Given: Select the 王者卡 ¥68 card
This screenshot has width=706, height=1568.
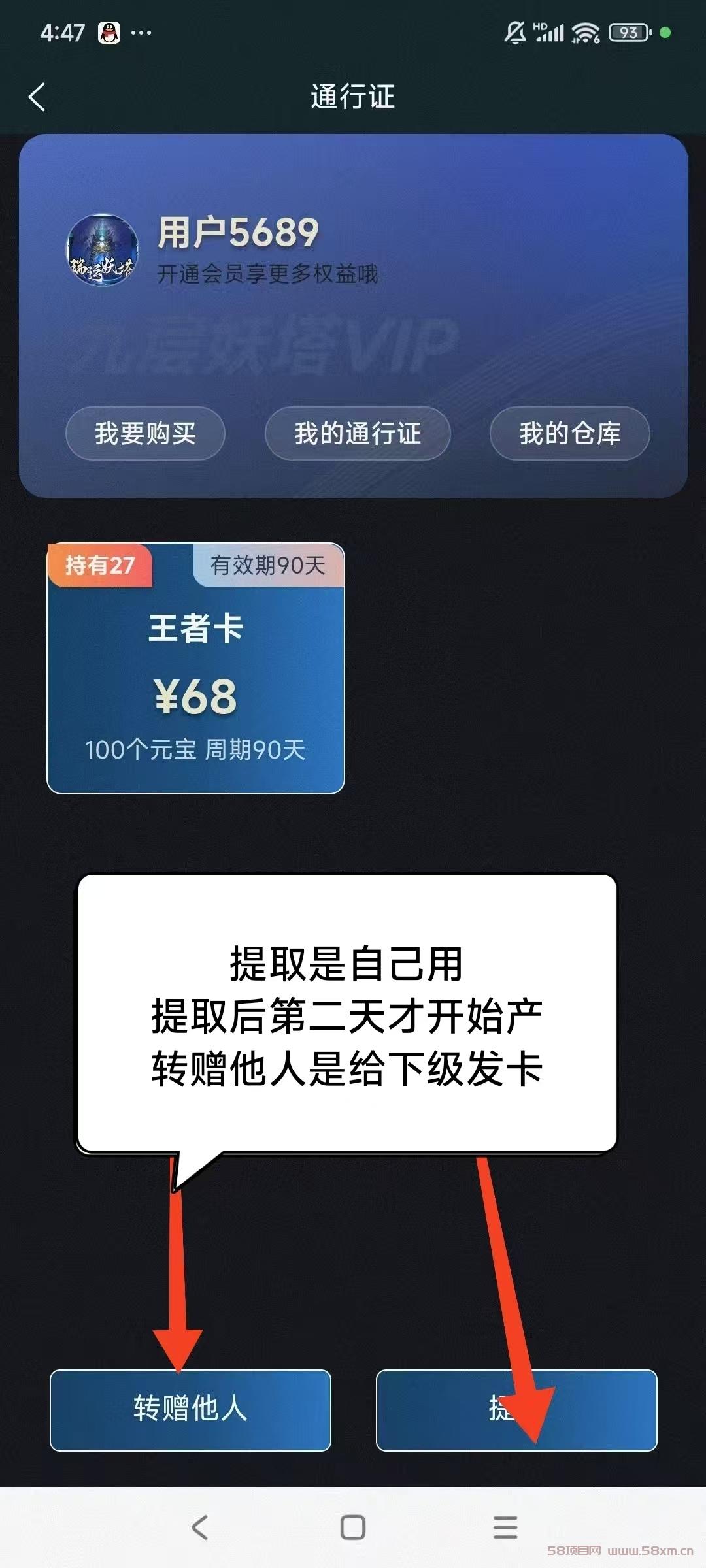Looking at the screenshot, I should 195,668.
